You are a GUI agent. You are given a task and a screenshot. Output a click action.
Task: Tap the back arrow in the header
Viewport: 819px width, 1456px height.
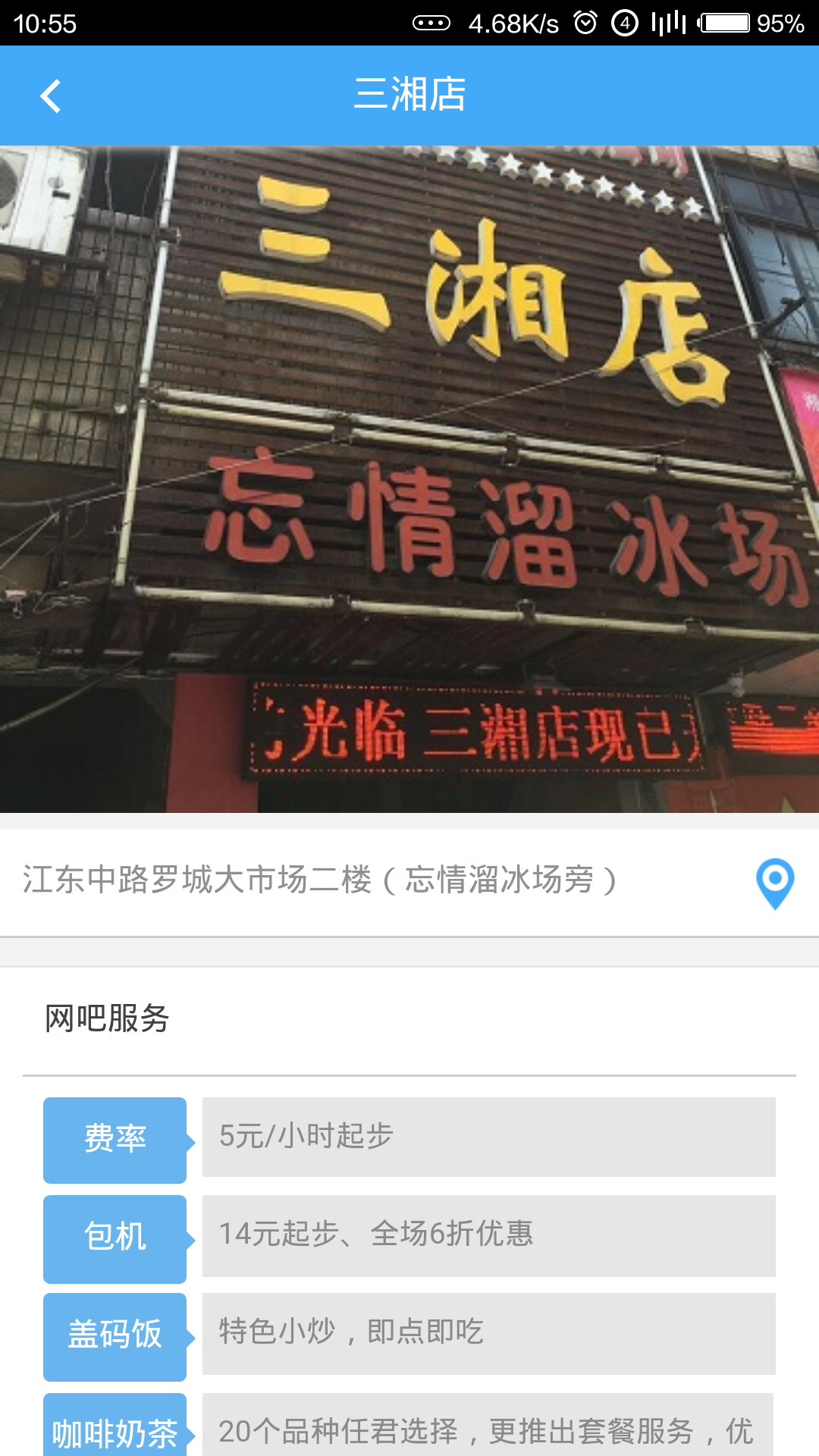51,96
